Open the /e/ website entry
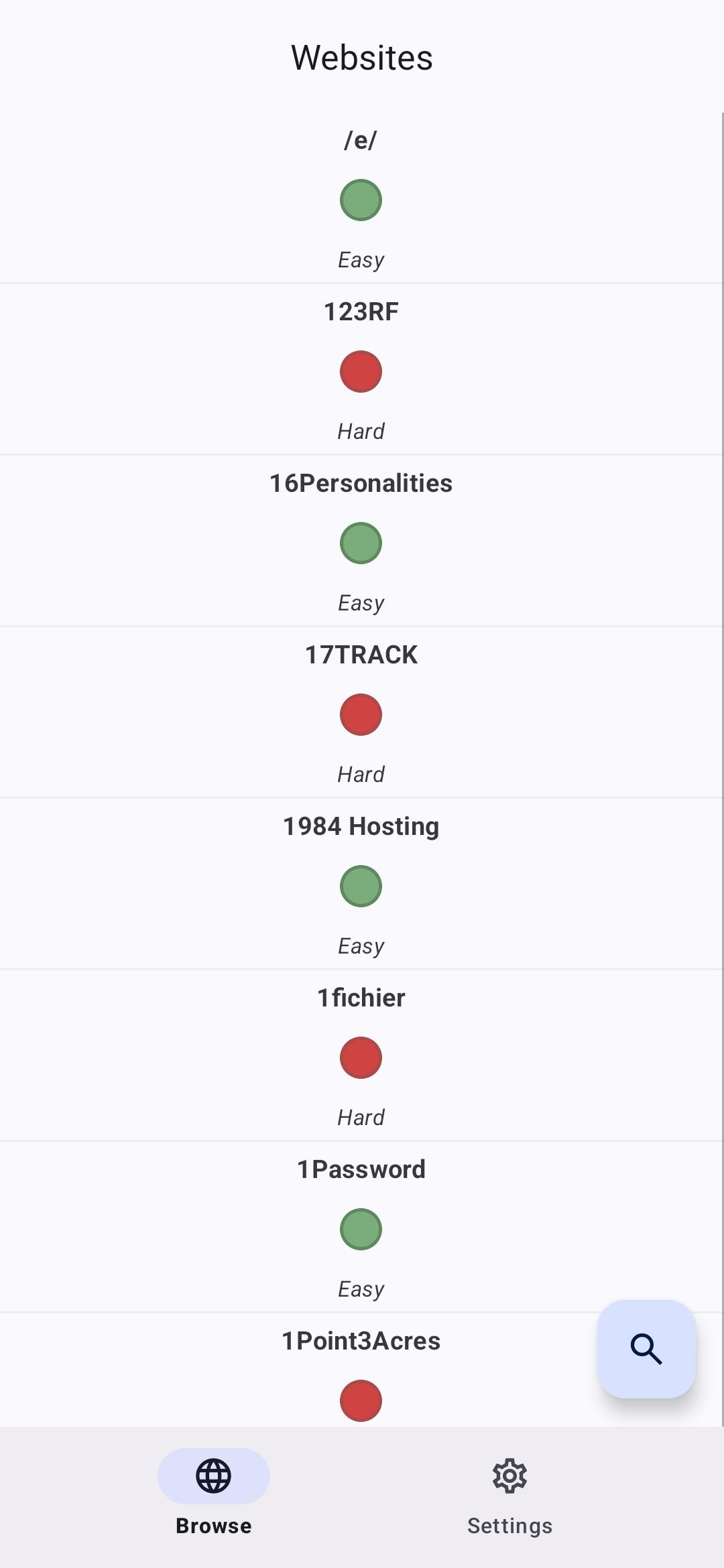This screenshot has width=724, height=1568. click(x=361, y=200)
